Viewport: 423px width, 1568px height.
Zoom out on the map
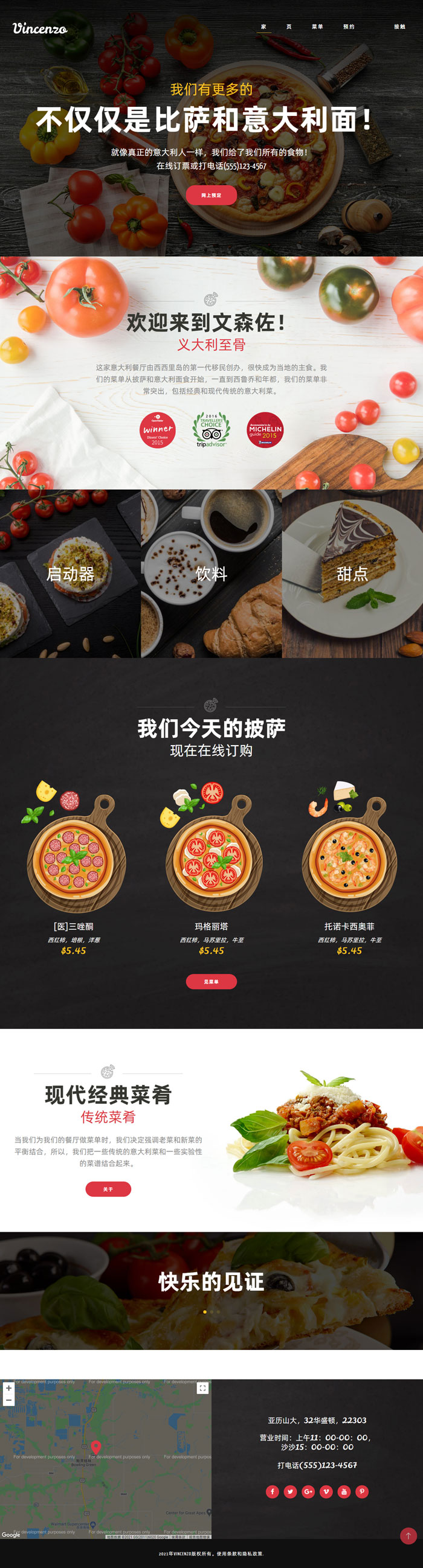click(8, 1400)
